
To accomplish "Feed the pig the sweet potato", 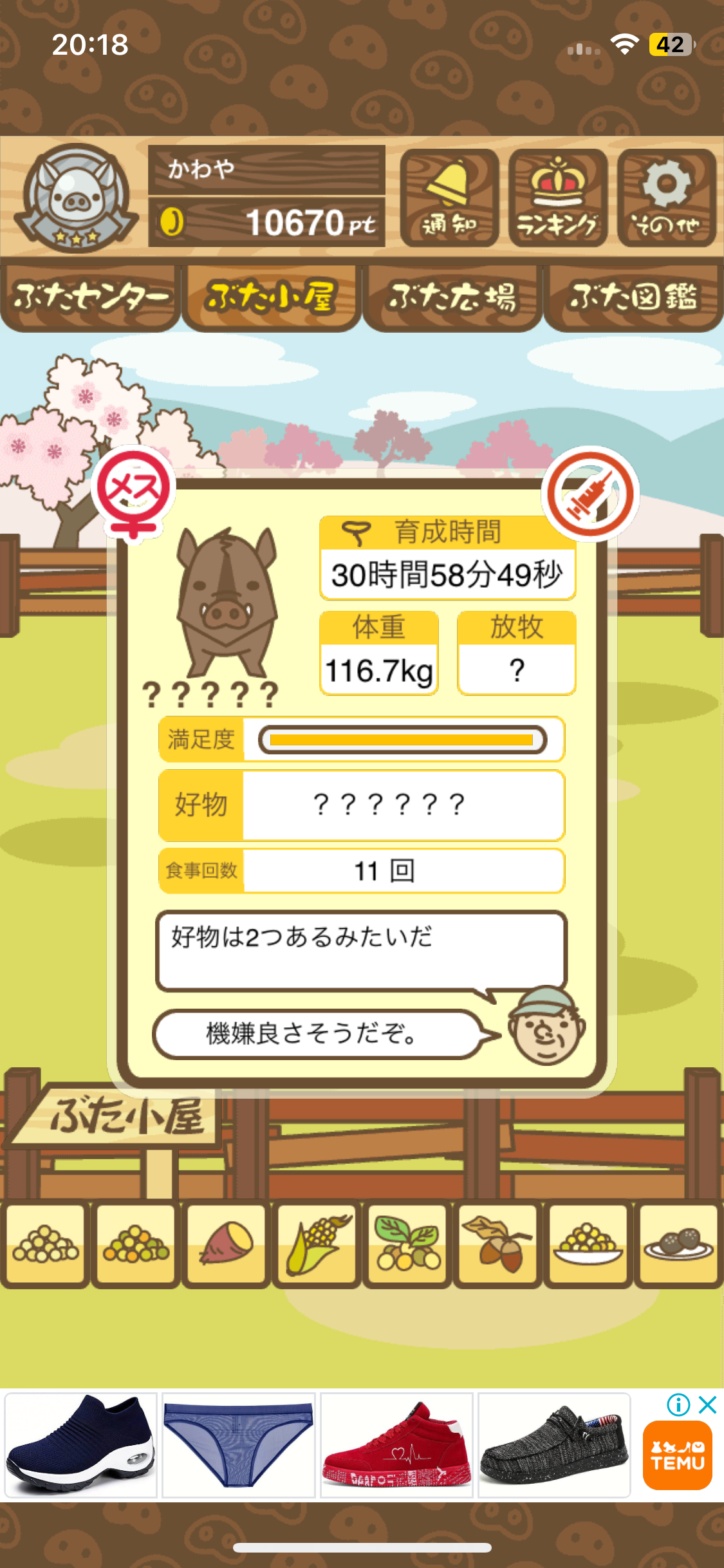I will point(227,1244).
